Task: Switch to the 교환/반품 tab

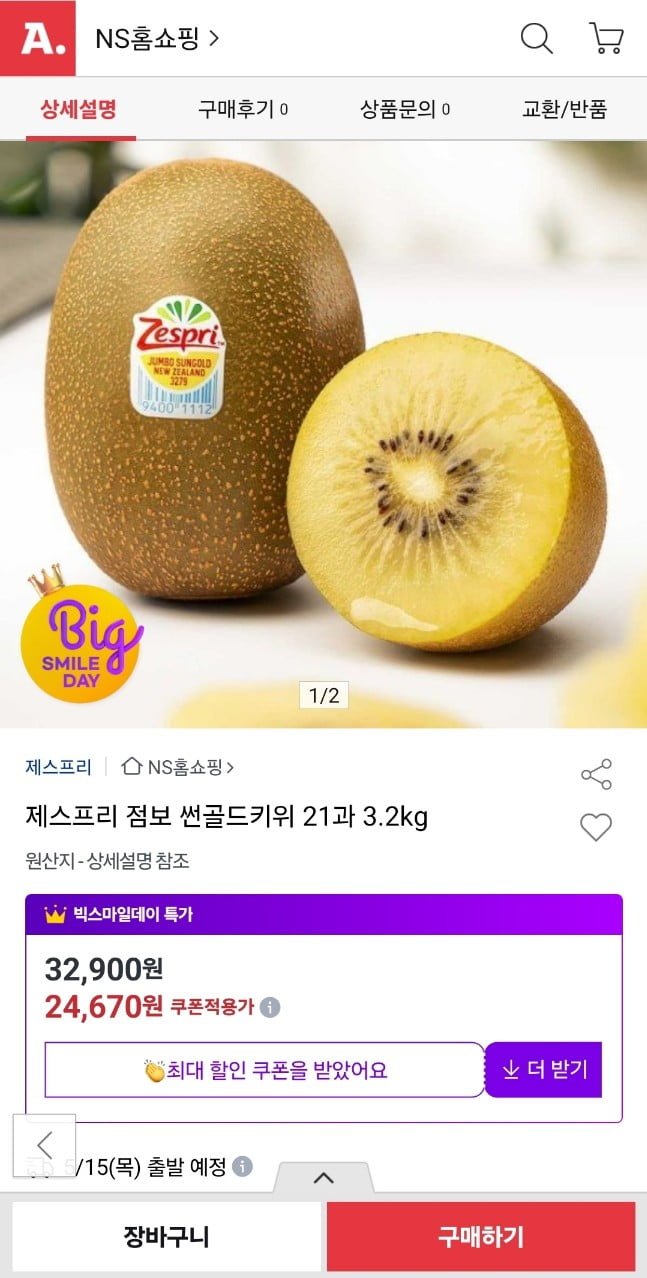Action: click(564, 109)
